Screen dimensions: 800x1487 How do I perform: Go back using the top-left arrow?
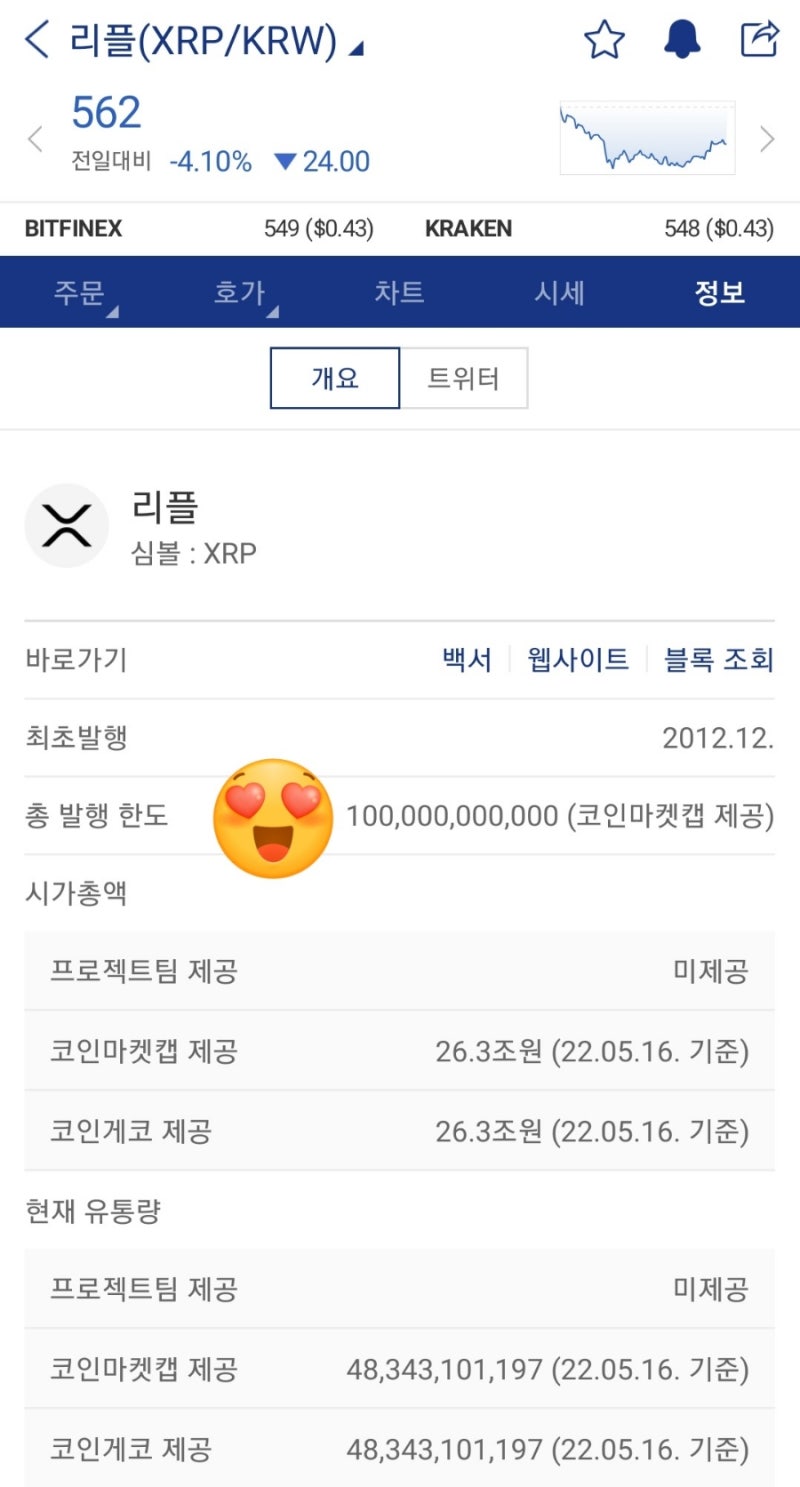pyautogui.click(x=36, y=41)
